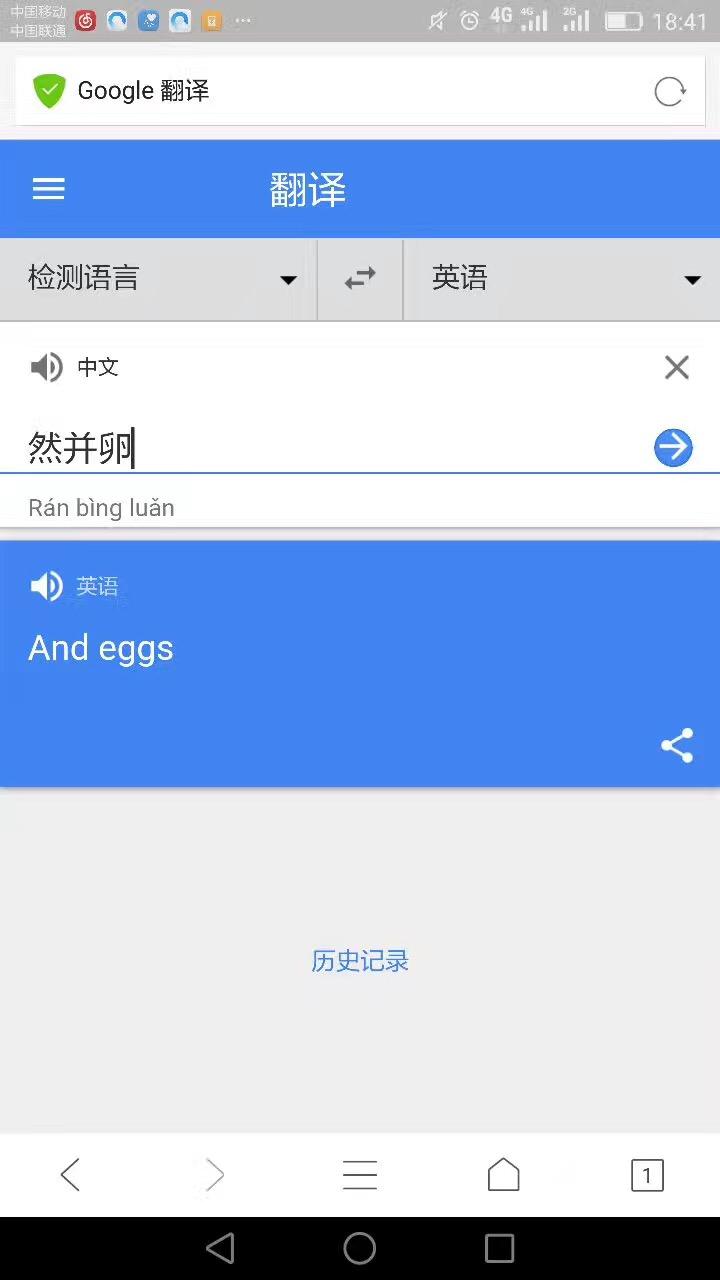
Task: Go back with the browser back arrow
Action: coord(70,1174)
